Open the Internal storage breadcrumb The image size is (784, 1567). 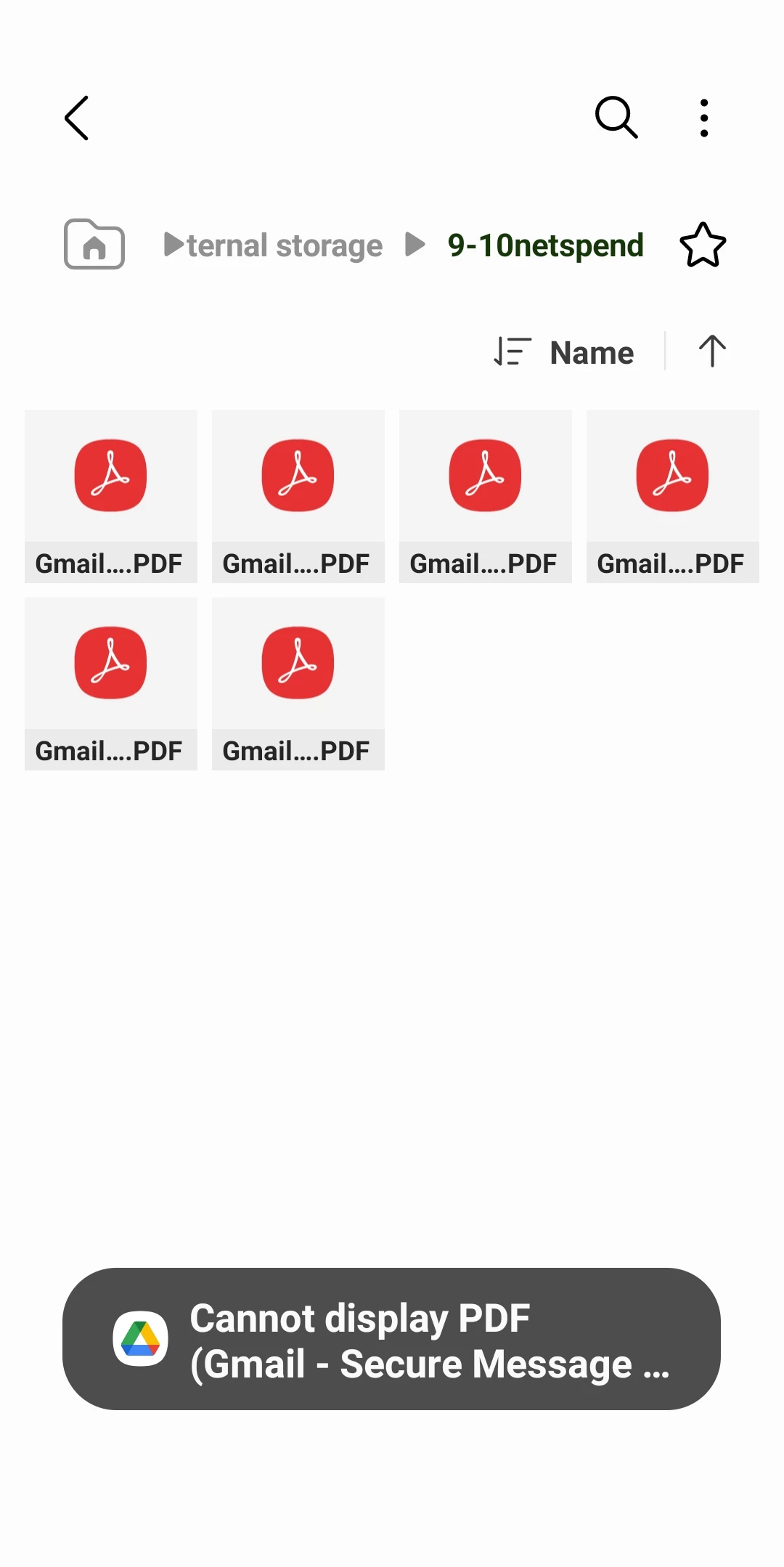[283, 245]
